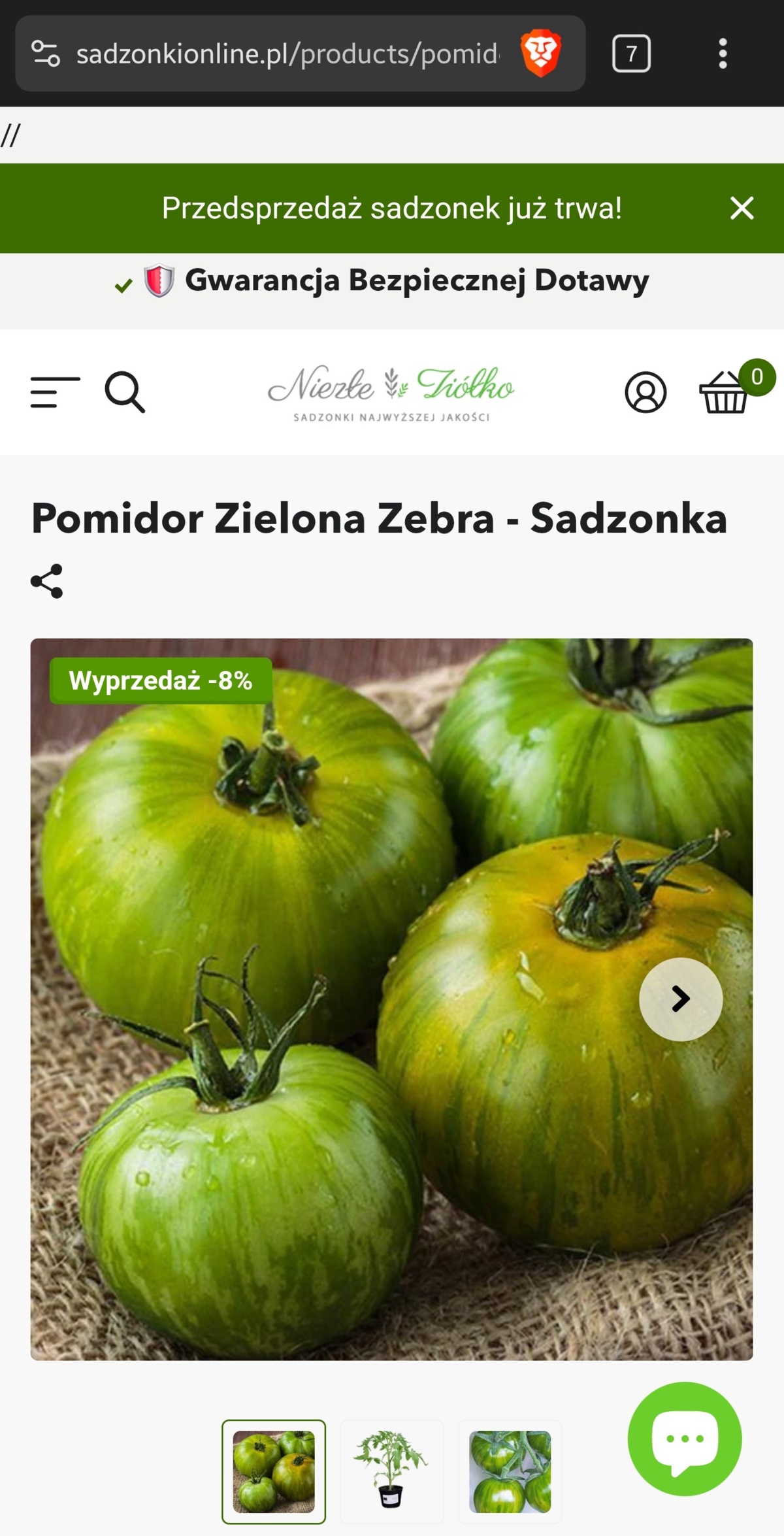Open the browser overflow menu
This screenshot has height=1536, width=784.
tap(723, 54)
